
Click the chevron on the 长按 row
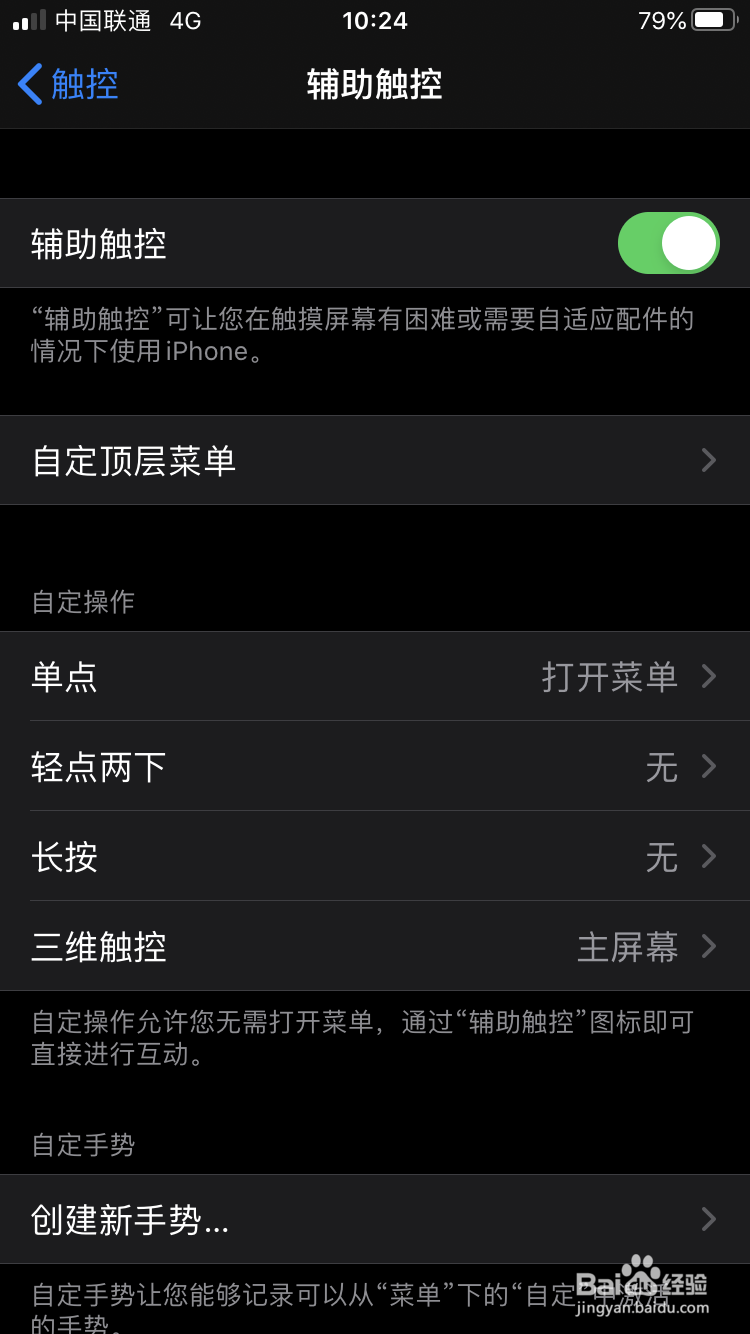click(709, 856)
